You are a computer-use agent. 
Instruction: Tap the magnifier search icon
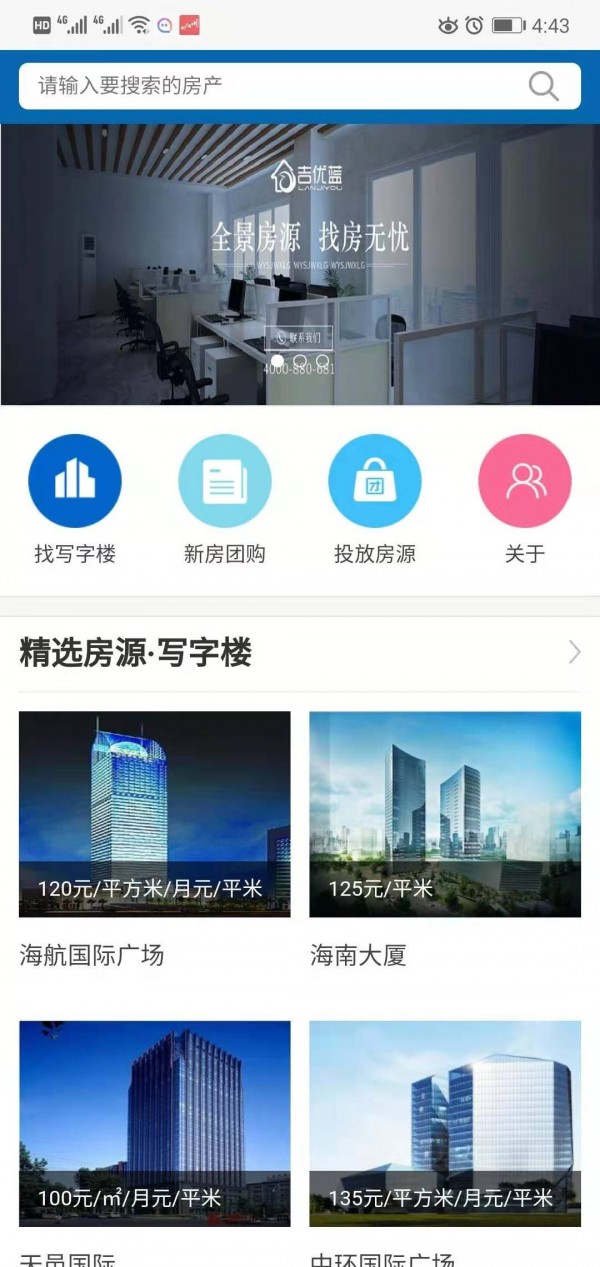(543, 86)
